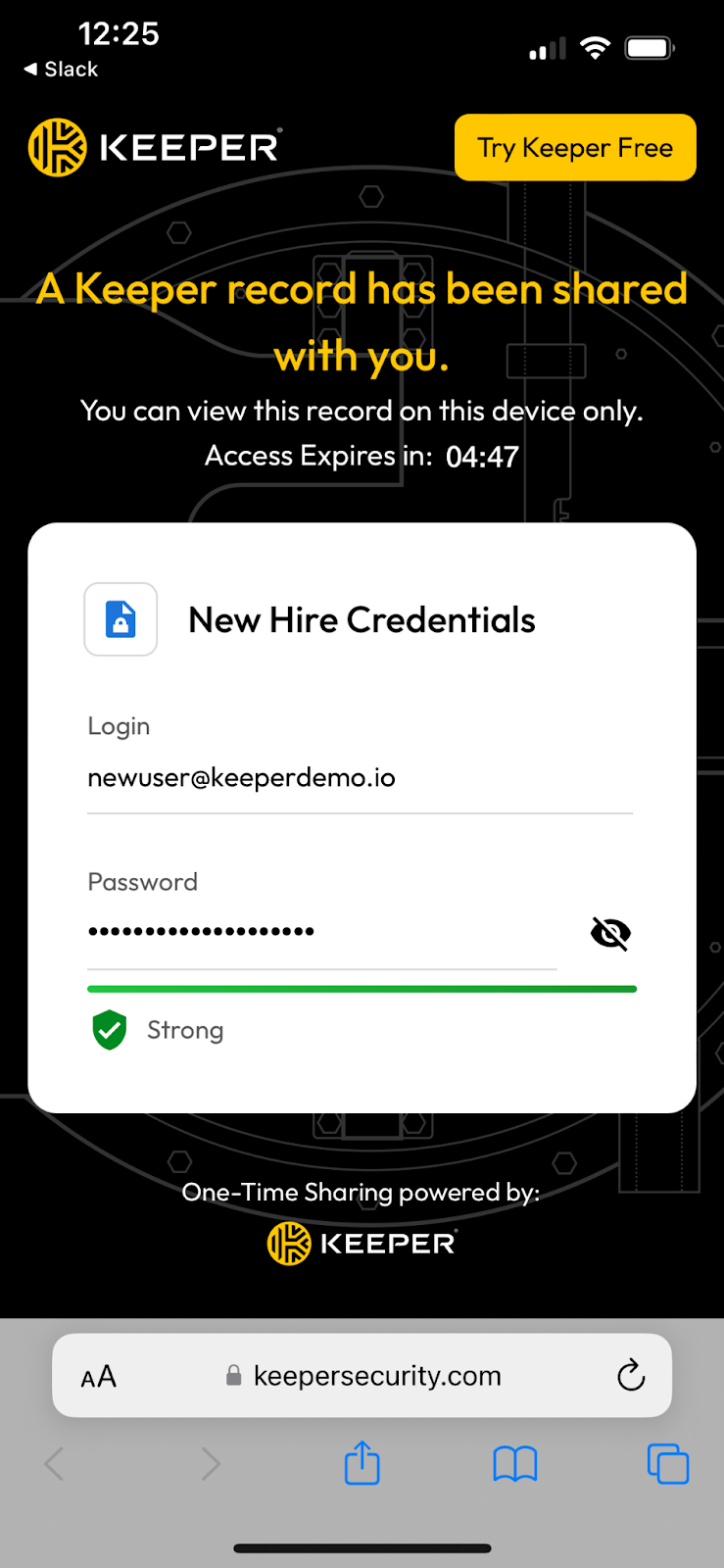724x1568 pixels.
Task: Reload the page in Safari
Action: pyautogui.click(x=631, y=1376)
